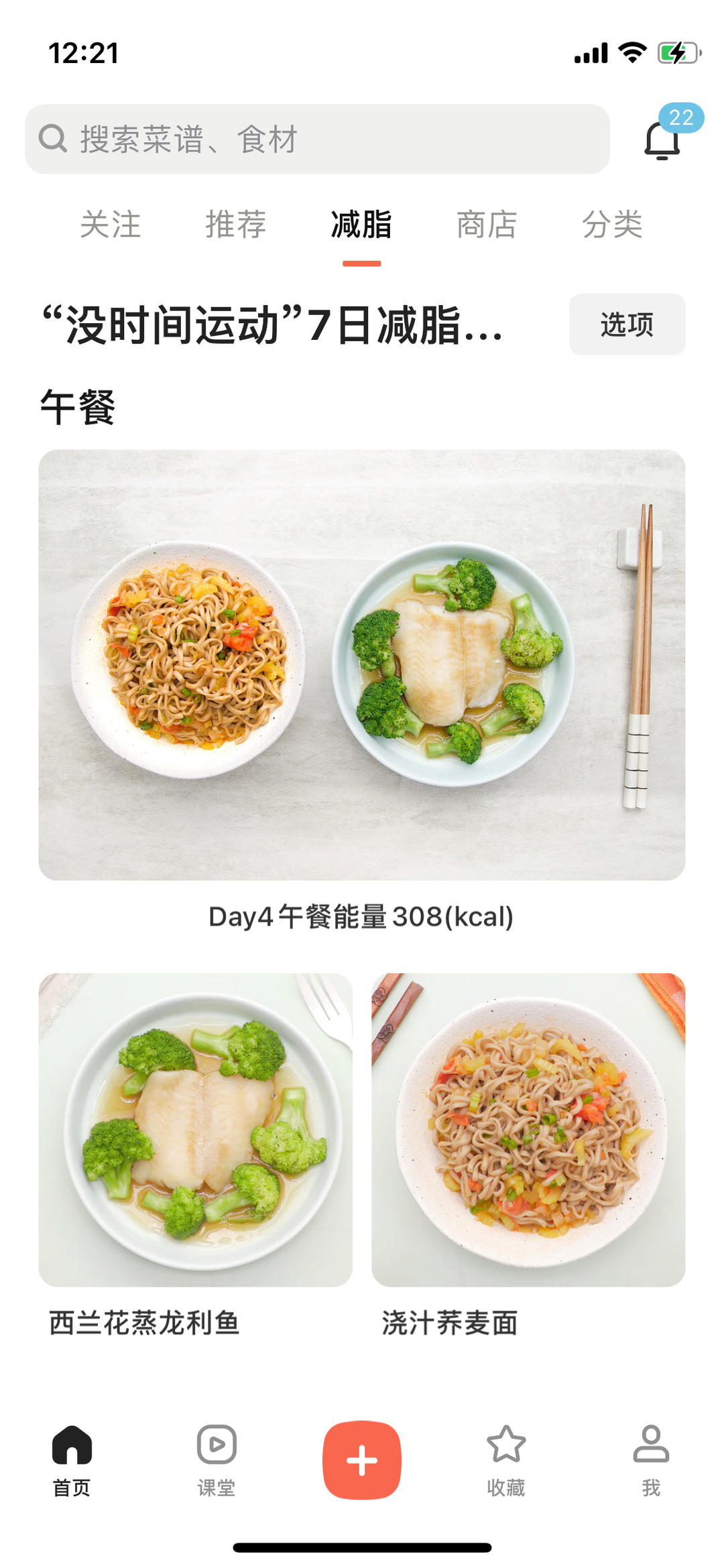
Task: Go to the 分类 tab
Action: (x=612, y=224)
